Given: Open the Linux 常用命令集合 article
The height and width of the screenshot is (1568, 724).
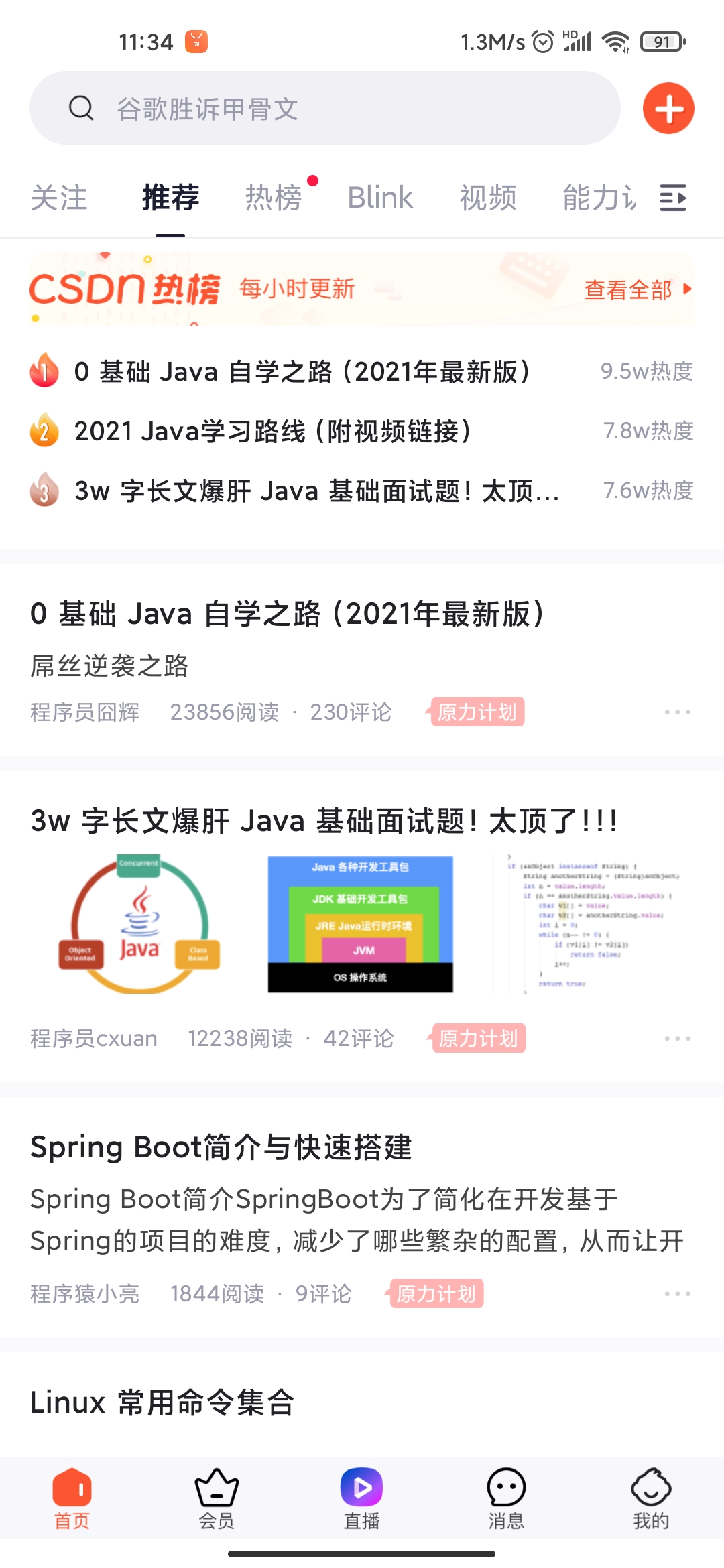Looking at the screenshot, I should pyautogui.click(x=162, y=1402).
